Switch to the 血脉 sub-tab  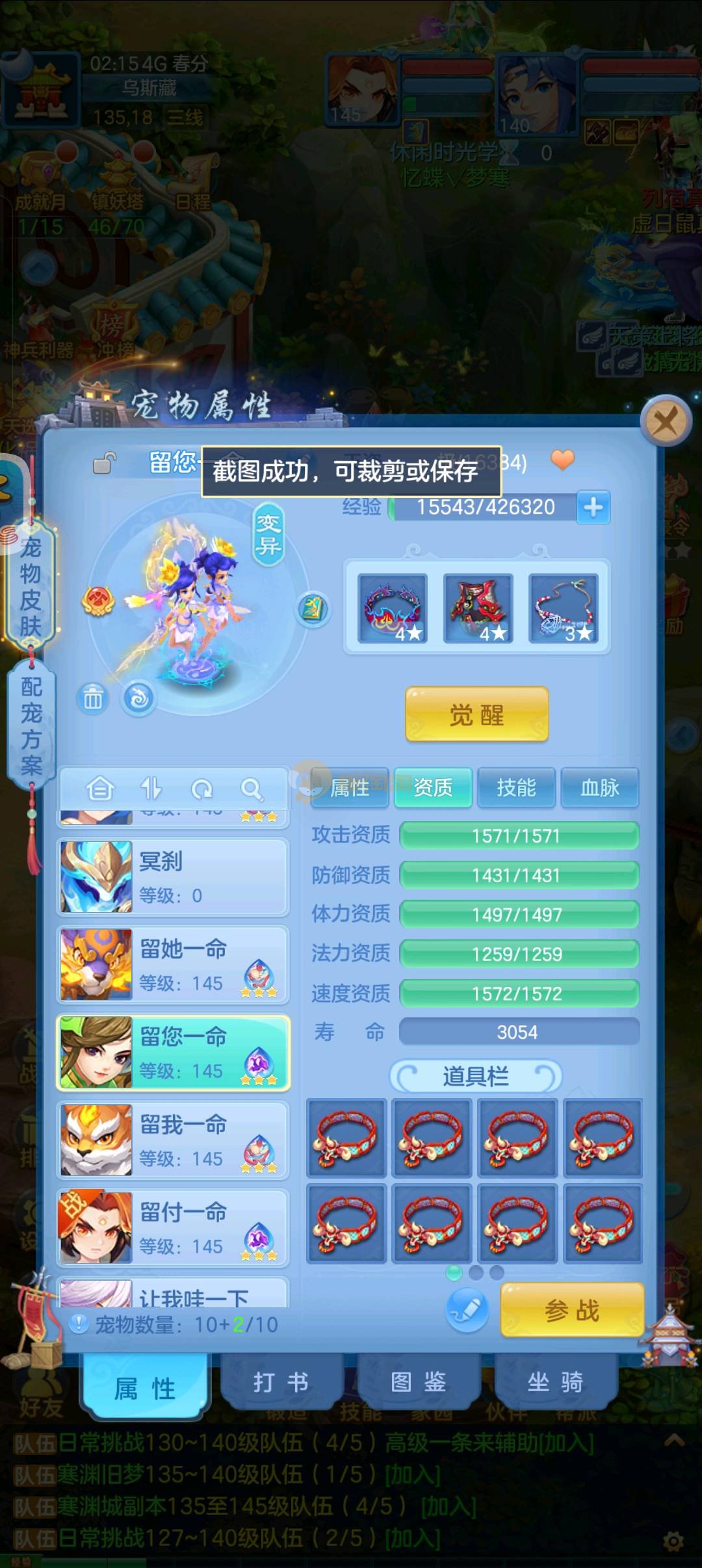[599, 787]
